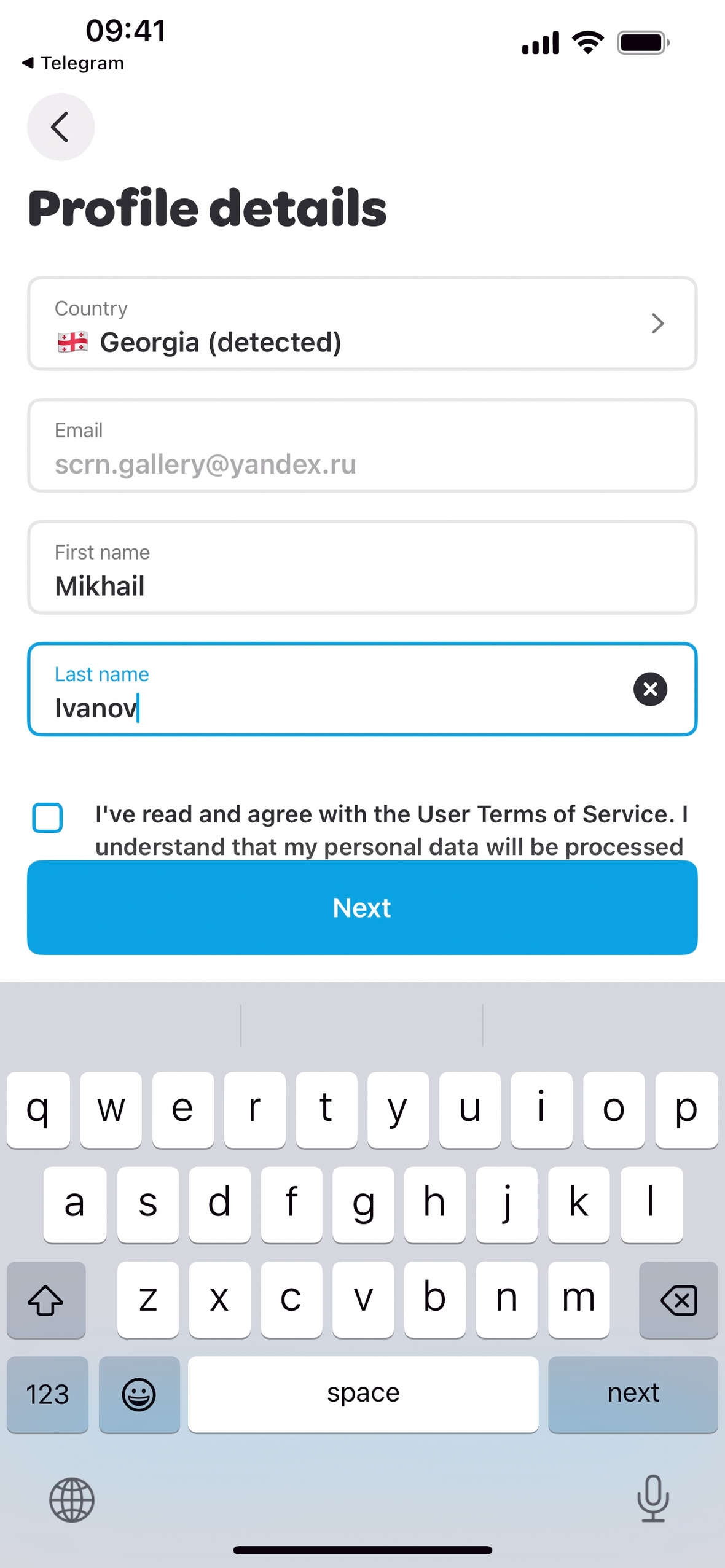Edit the First name field
The height and width of the screenshot is (1568, 725).
(362, 568)
